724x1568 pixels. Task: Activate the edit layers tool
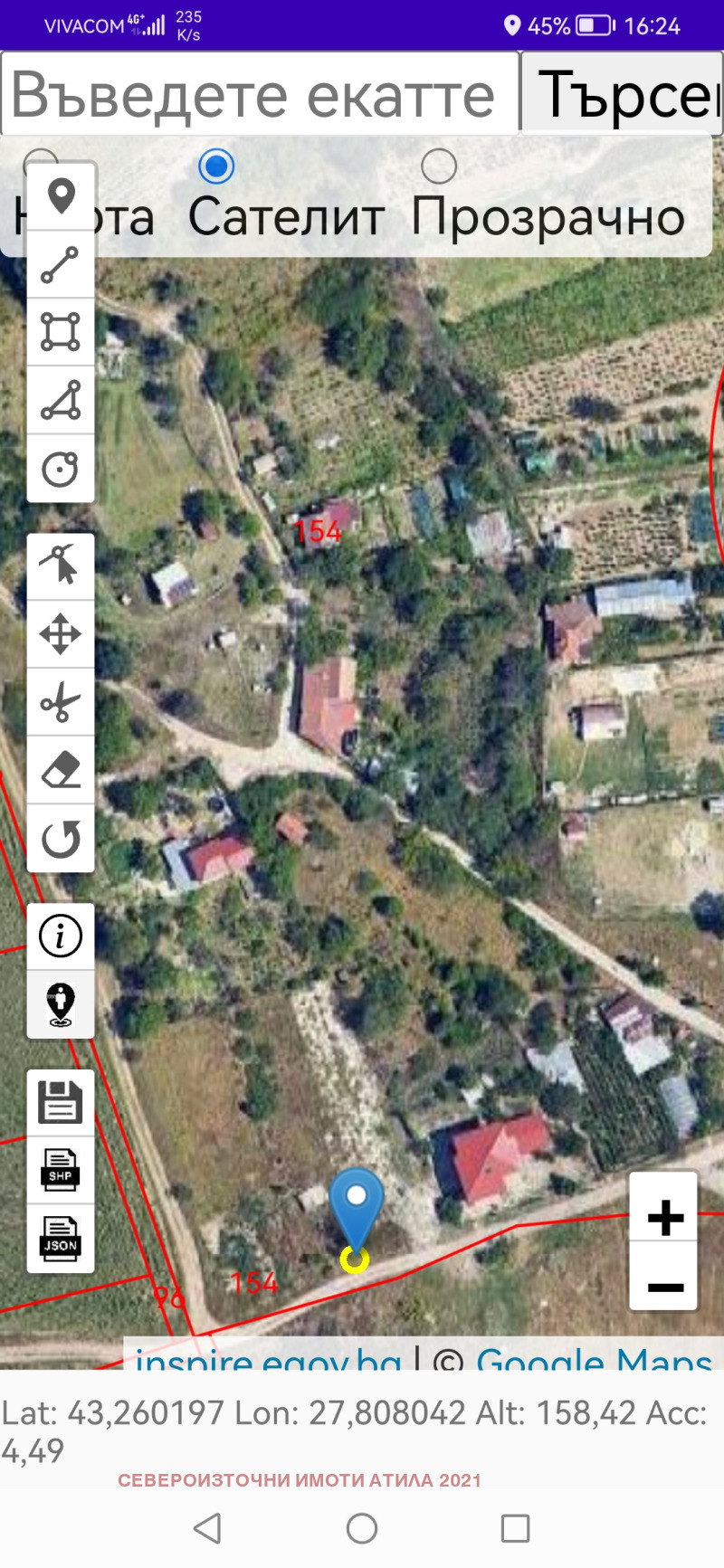coord(61,566)
